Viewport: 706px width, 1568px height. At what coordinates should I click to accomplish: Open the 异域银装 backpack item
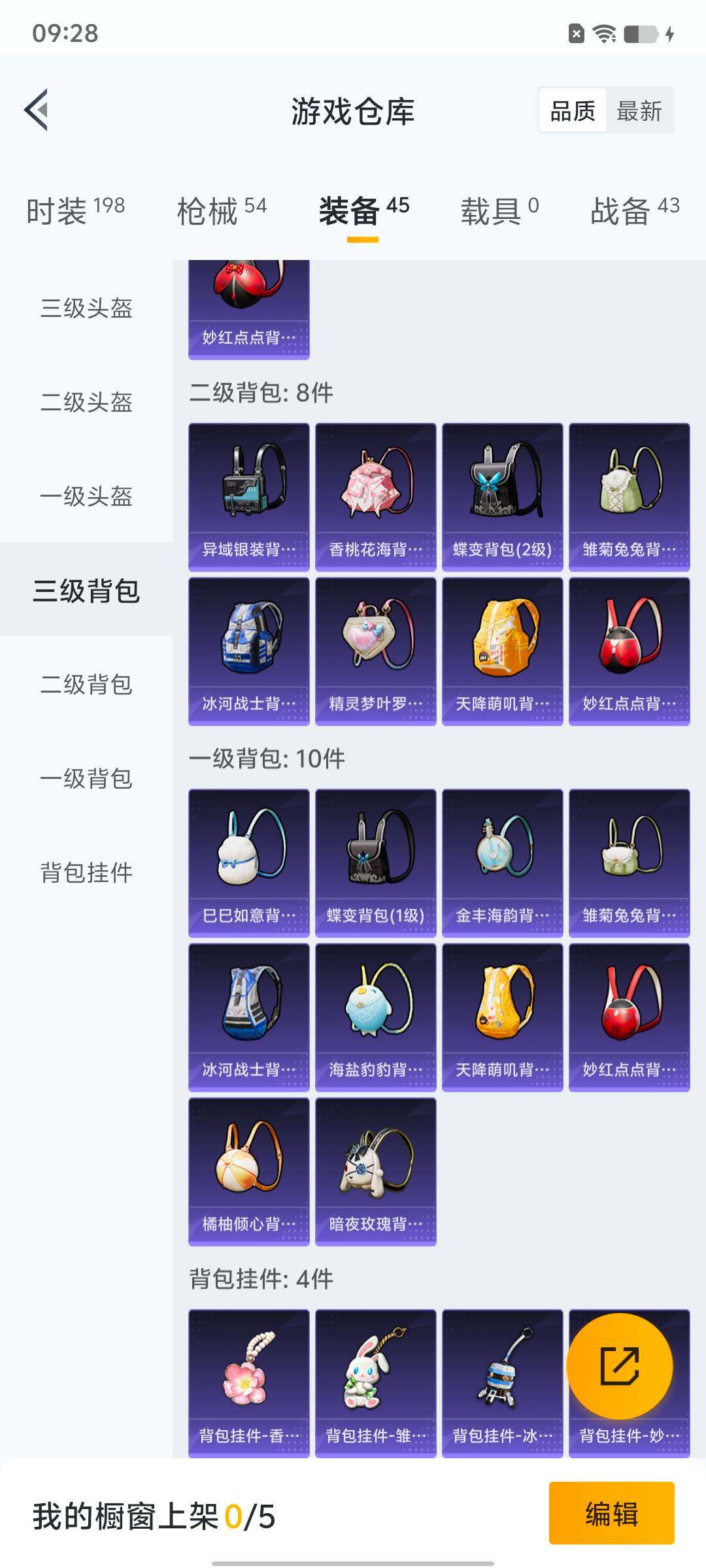248,497
